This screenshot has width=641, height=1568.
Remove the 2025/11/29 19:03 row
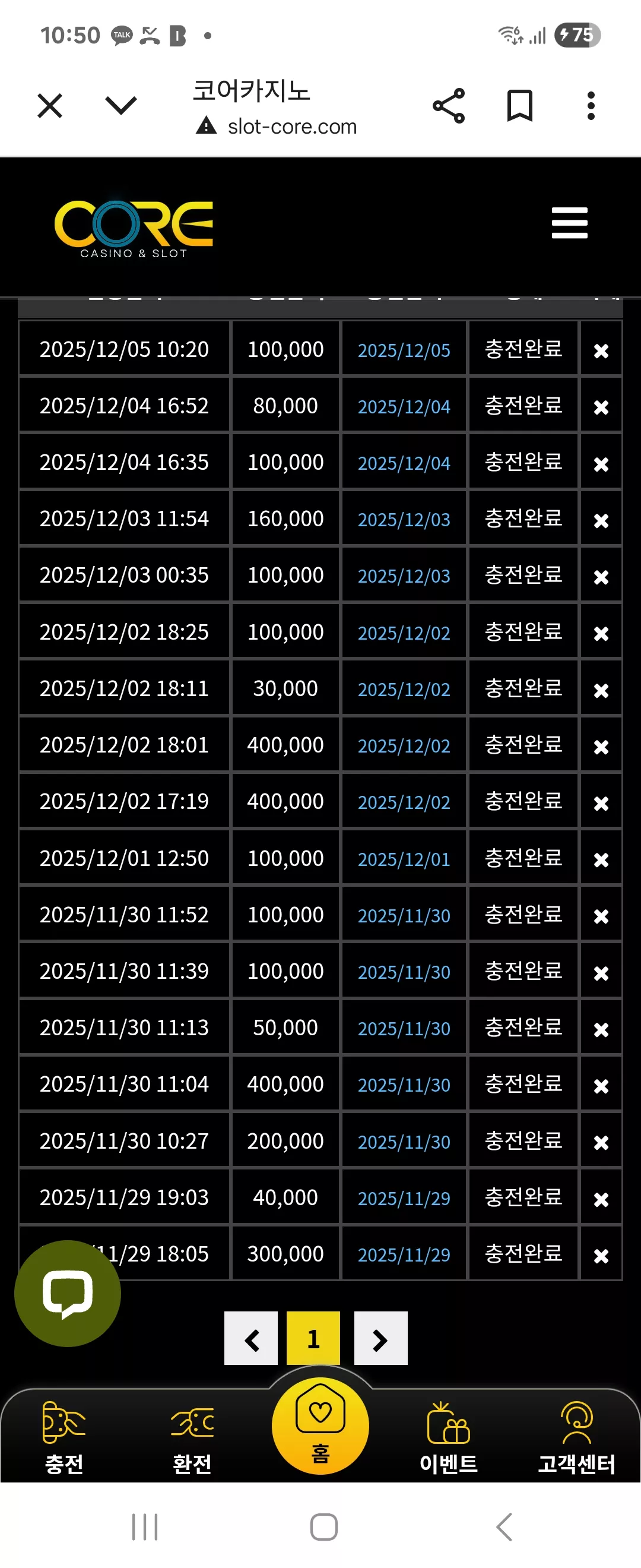[x=601, y=1199]
